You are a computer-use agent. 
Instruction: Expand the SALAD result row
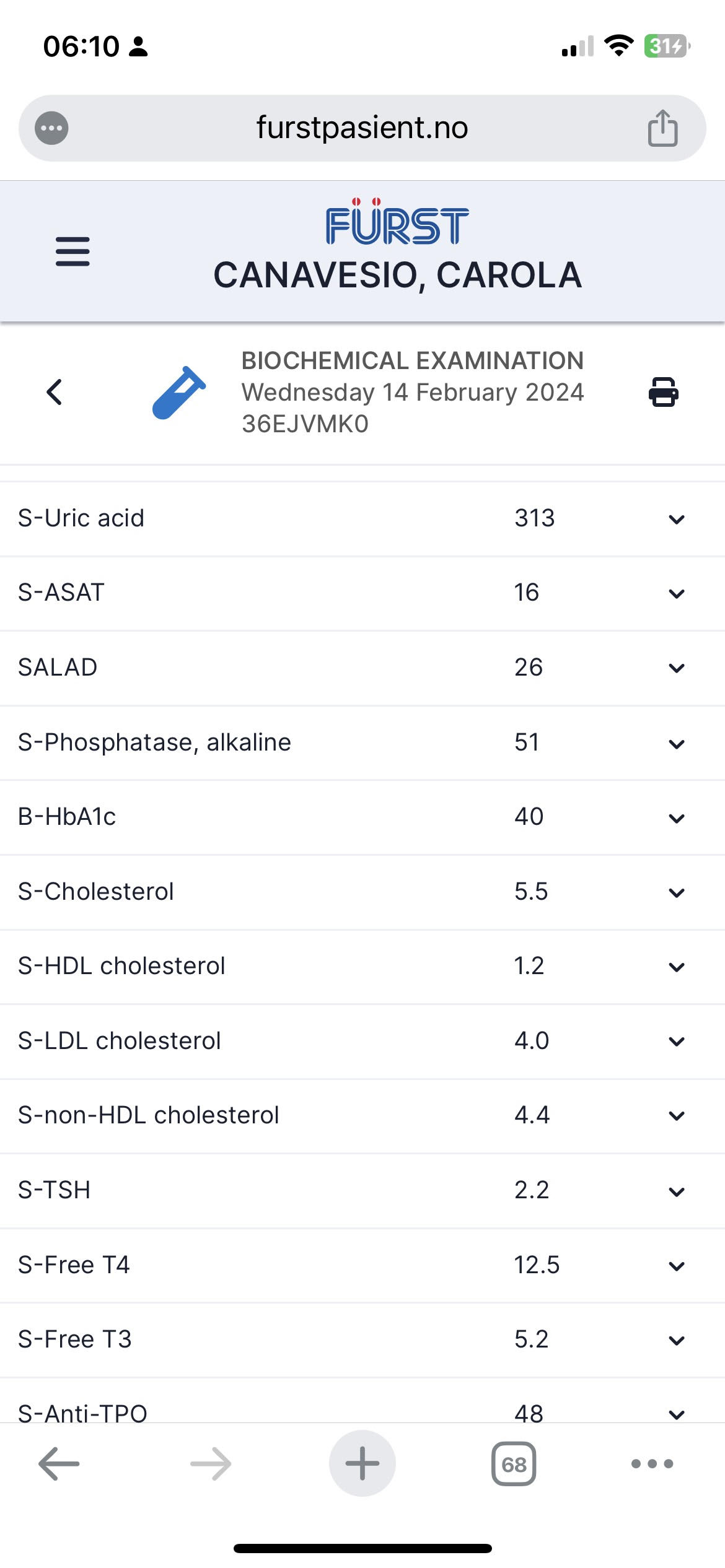point(677,668)
